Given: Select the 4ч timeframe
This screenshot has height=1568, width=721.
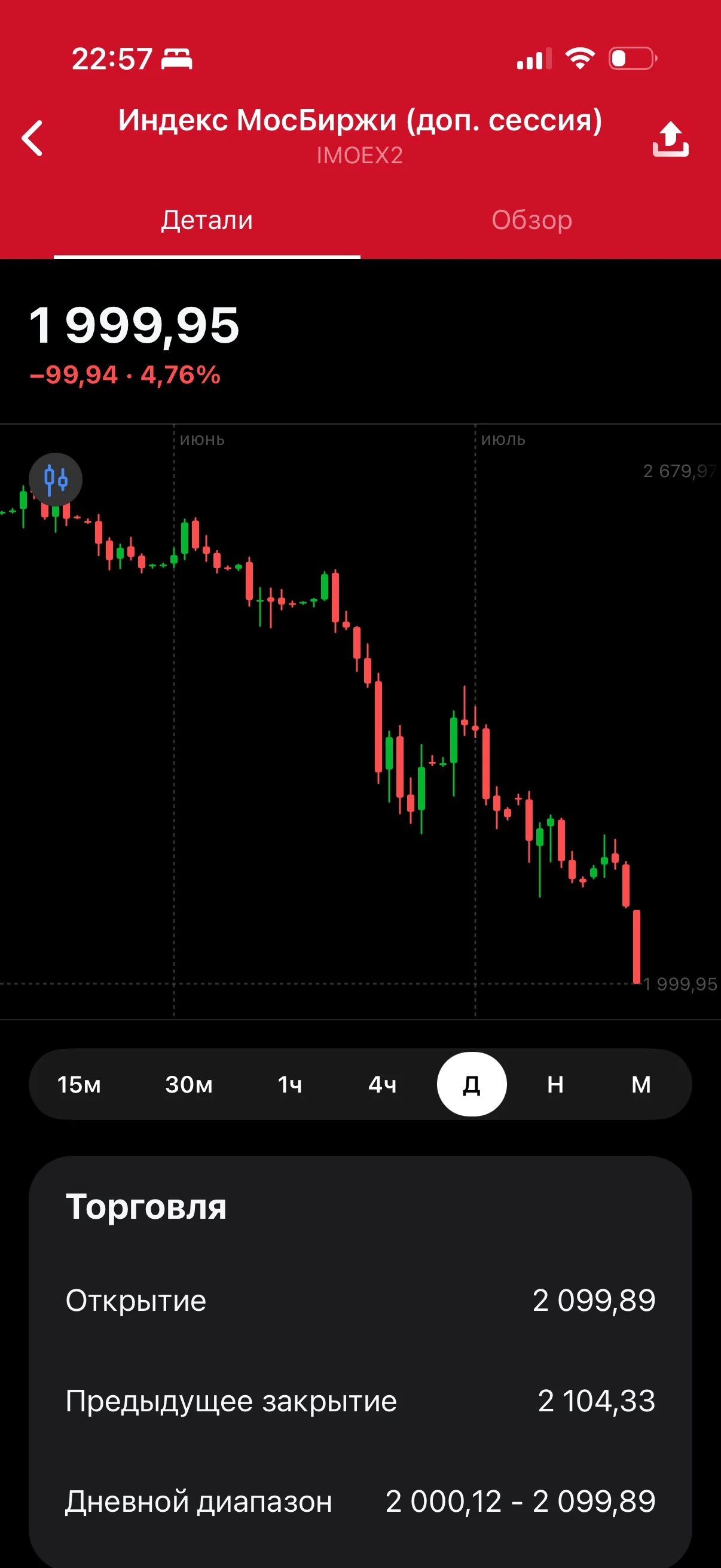Looking at the screenshot, I should pyautogui.click(x=383, y=1084).
